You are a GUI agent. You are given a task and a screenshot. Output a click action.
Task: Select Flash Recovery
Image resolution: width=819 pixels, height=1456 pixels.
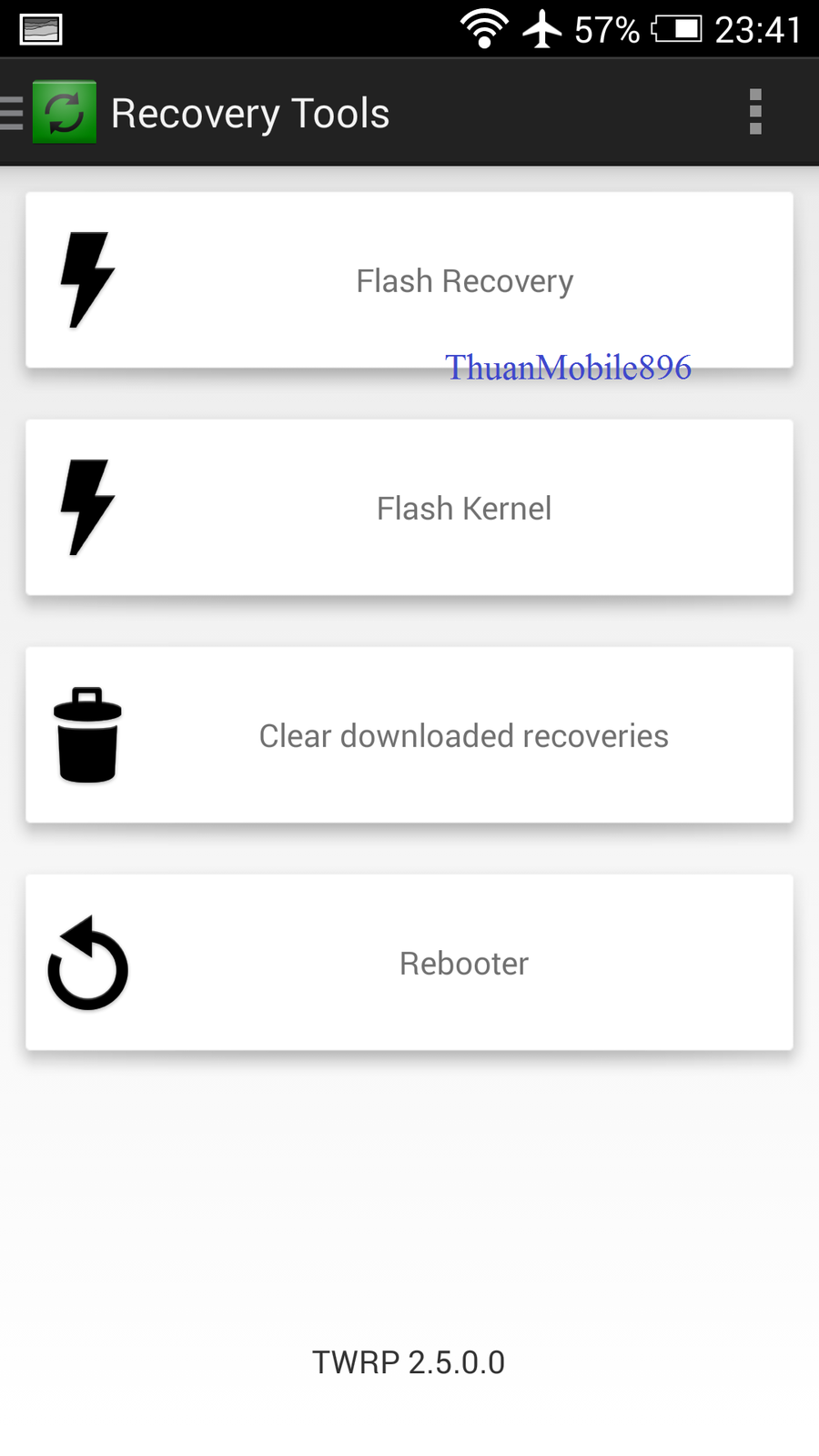409,280
